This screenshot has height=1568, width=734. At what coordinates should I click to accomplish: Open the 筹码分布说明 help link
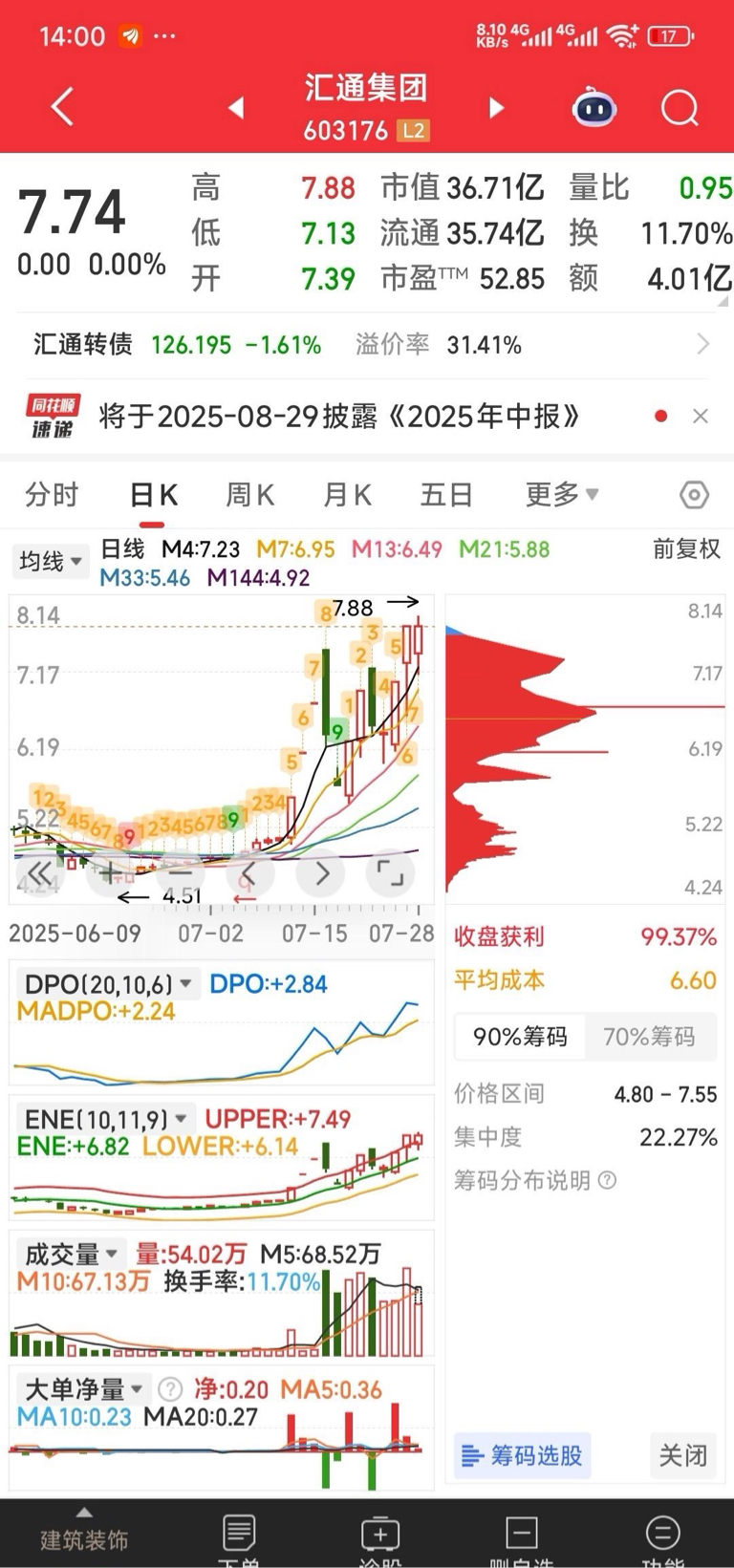[x=535, y=1180]
